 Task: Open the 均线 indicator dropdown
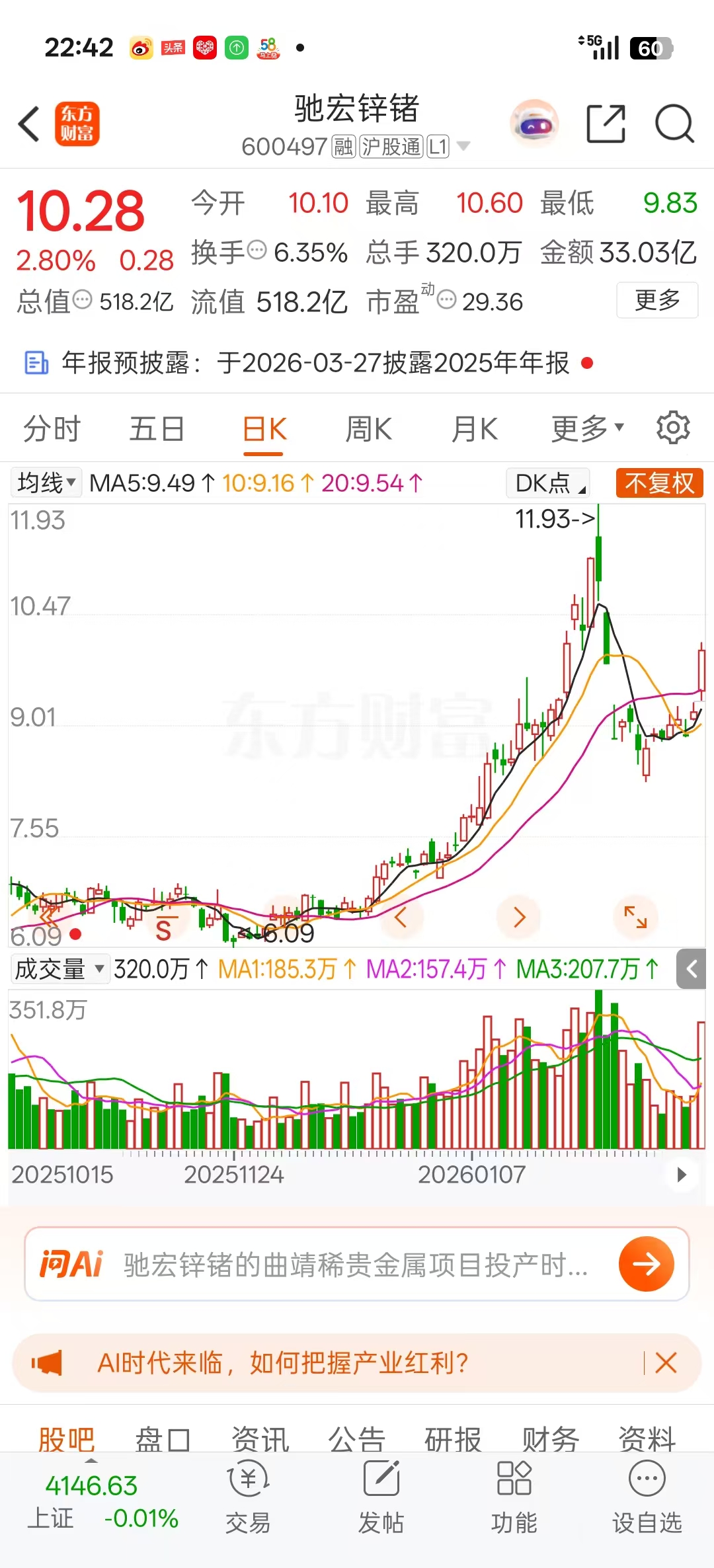pyautogui.click(x=46, y=483)
